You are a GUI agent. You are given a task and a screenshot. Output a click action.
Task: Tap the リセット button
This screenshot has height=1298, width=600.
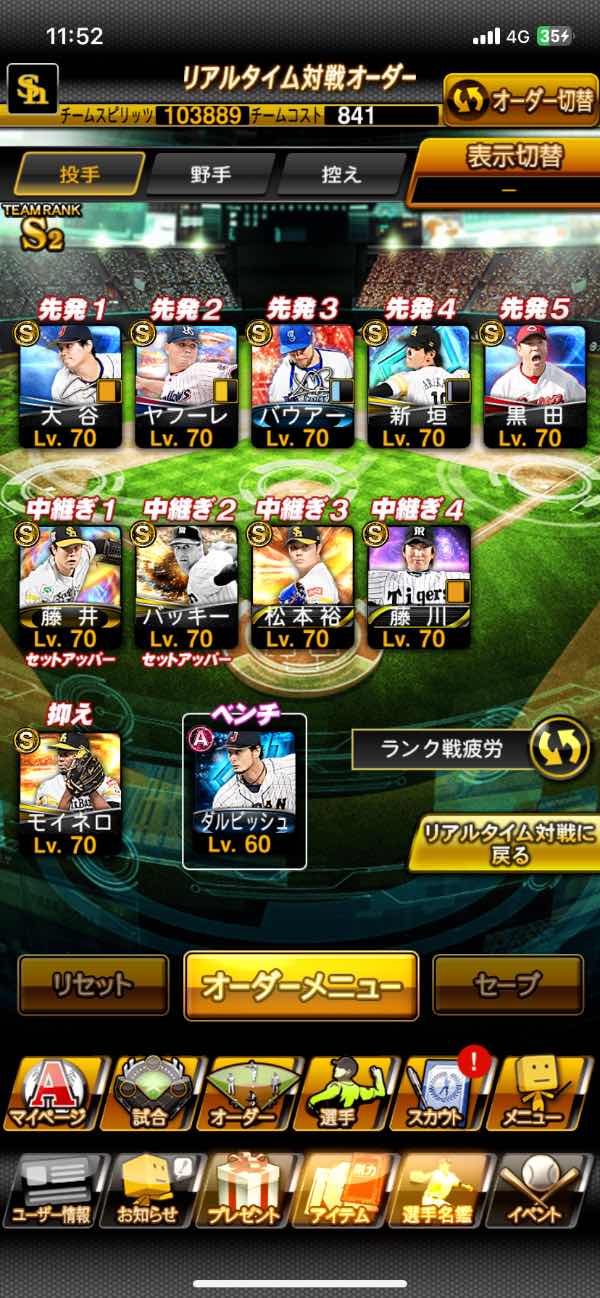tap(93, 985)
